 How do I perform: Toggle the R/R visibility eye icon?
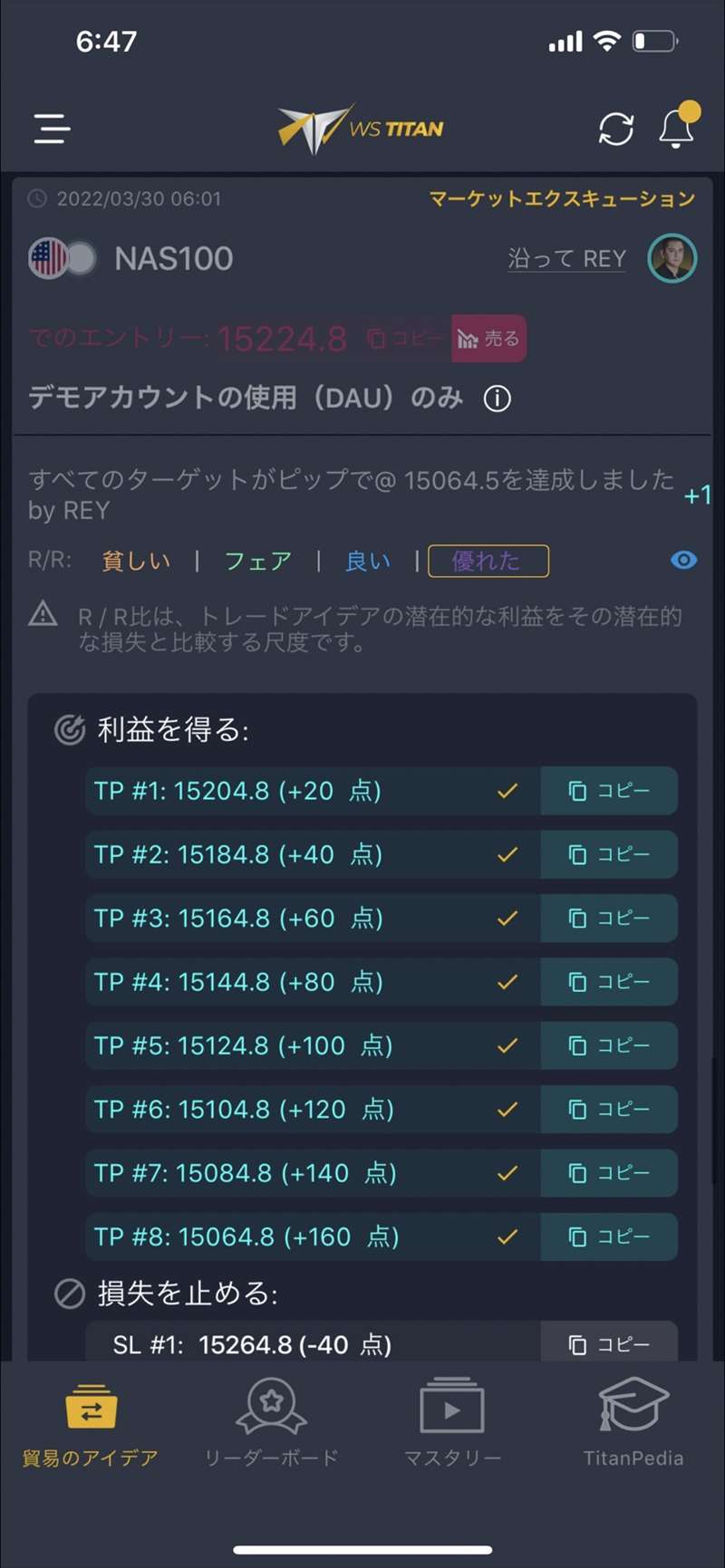(x=683, y=560)
